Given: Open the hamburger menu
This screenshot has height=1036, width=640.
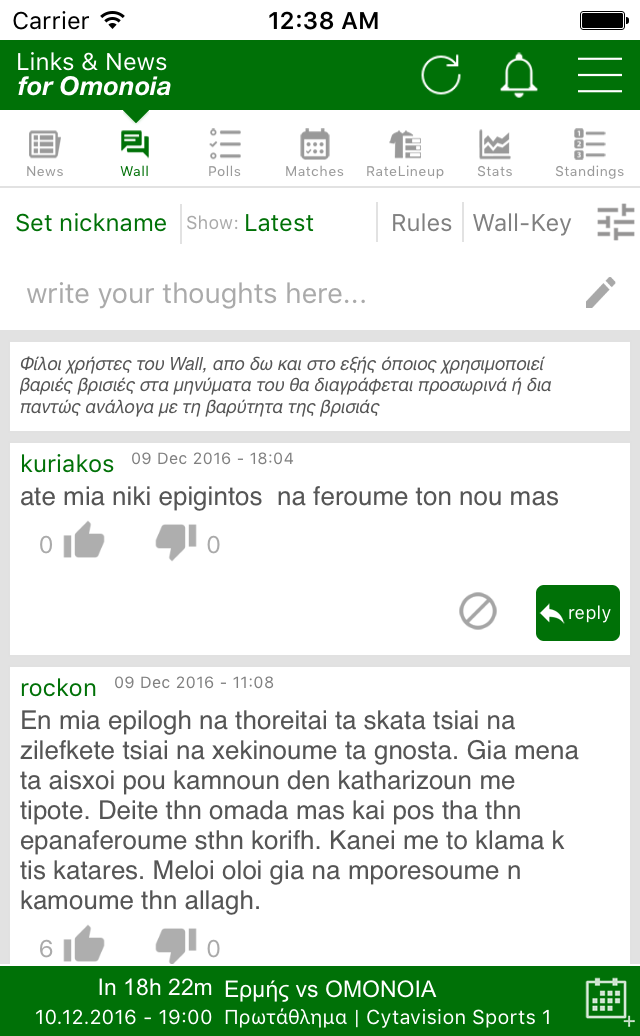Looking at the screenshot, I should 600,75.
